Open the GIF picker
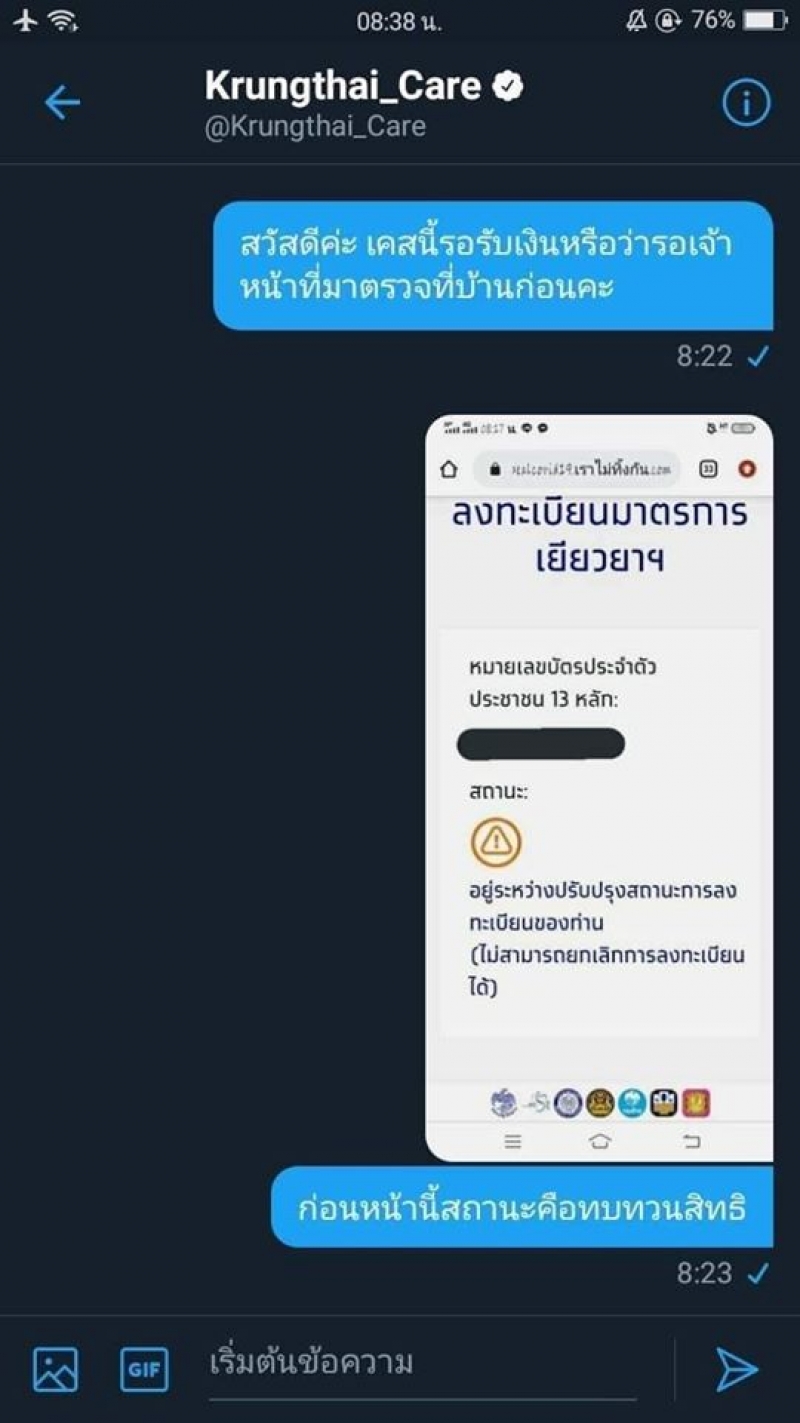Screen dimensions: 800x1423 [145, 1369]
